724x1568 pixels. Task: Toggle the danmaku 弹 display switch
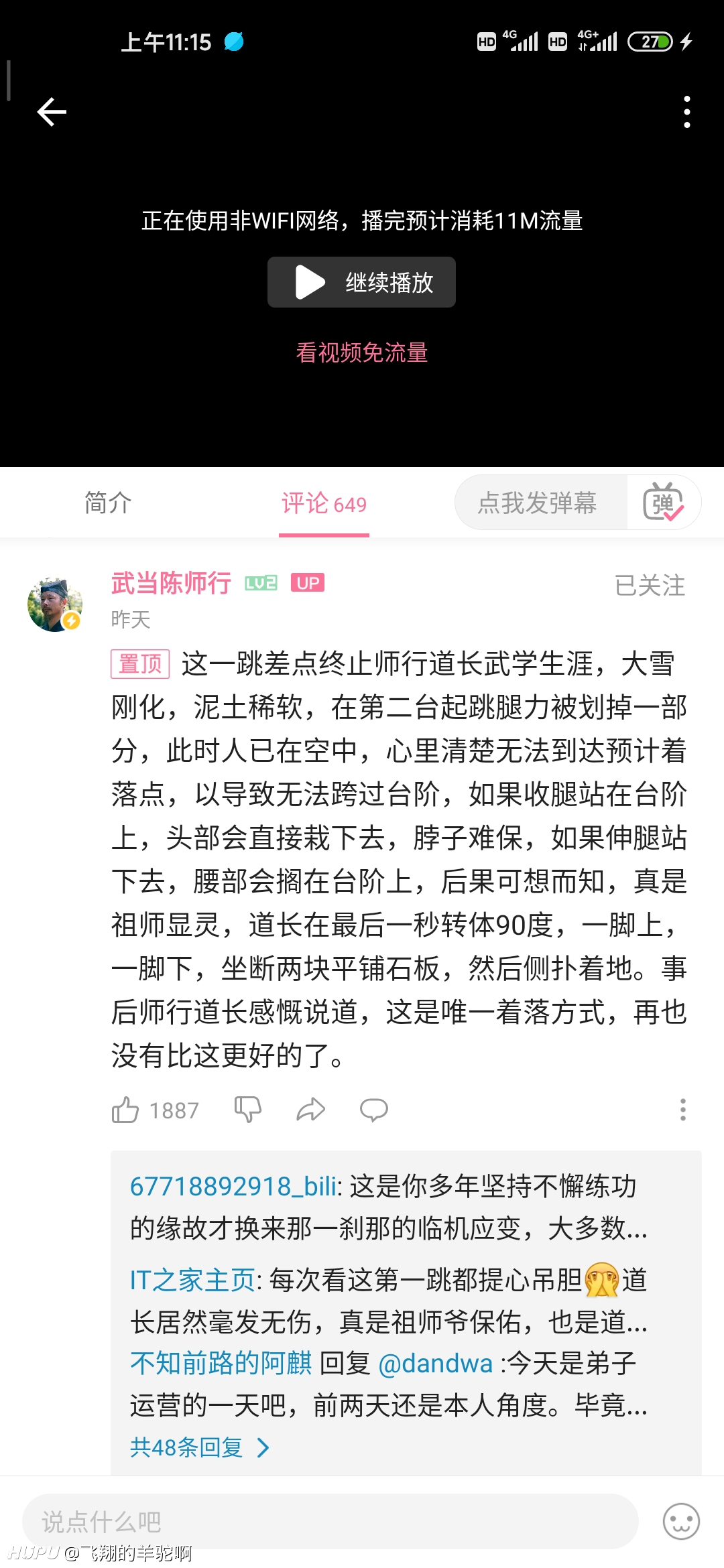[663, 503]
